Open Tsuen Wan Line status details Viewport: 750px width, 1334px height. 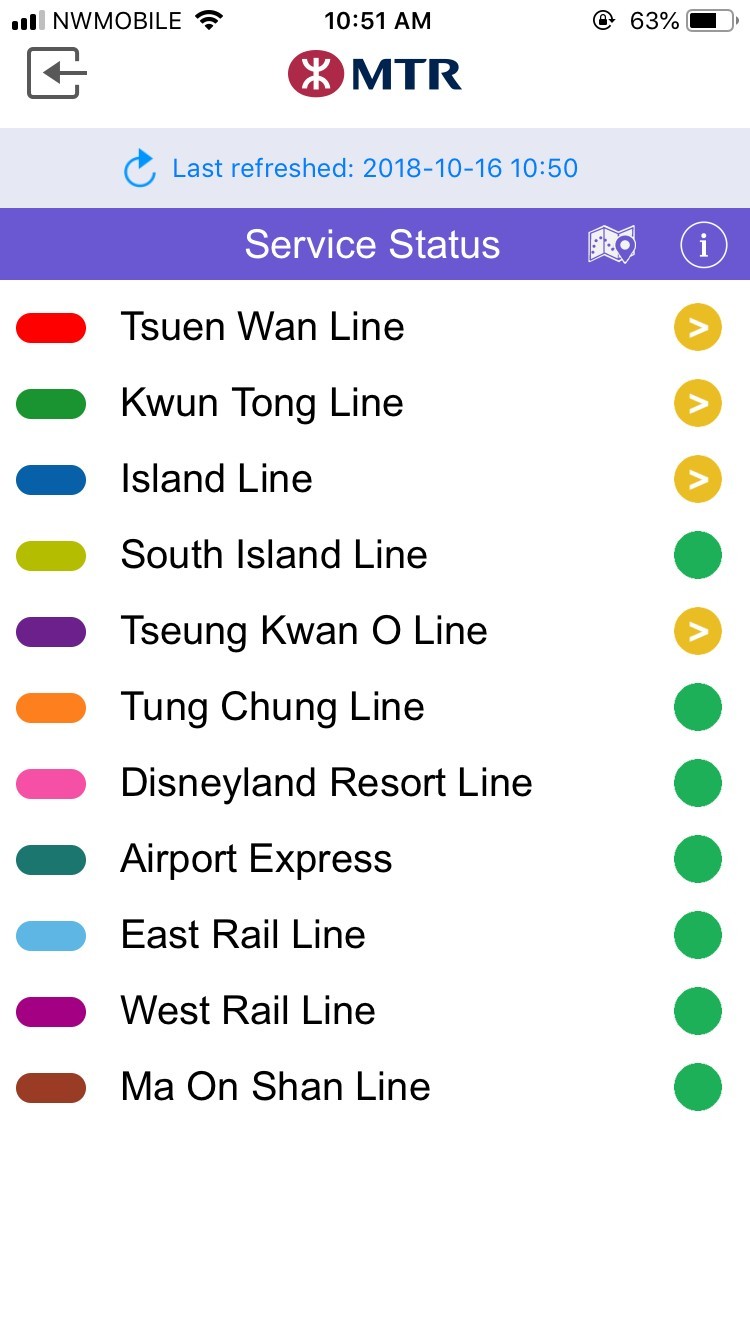(x=697, y=327)
